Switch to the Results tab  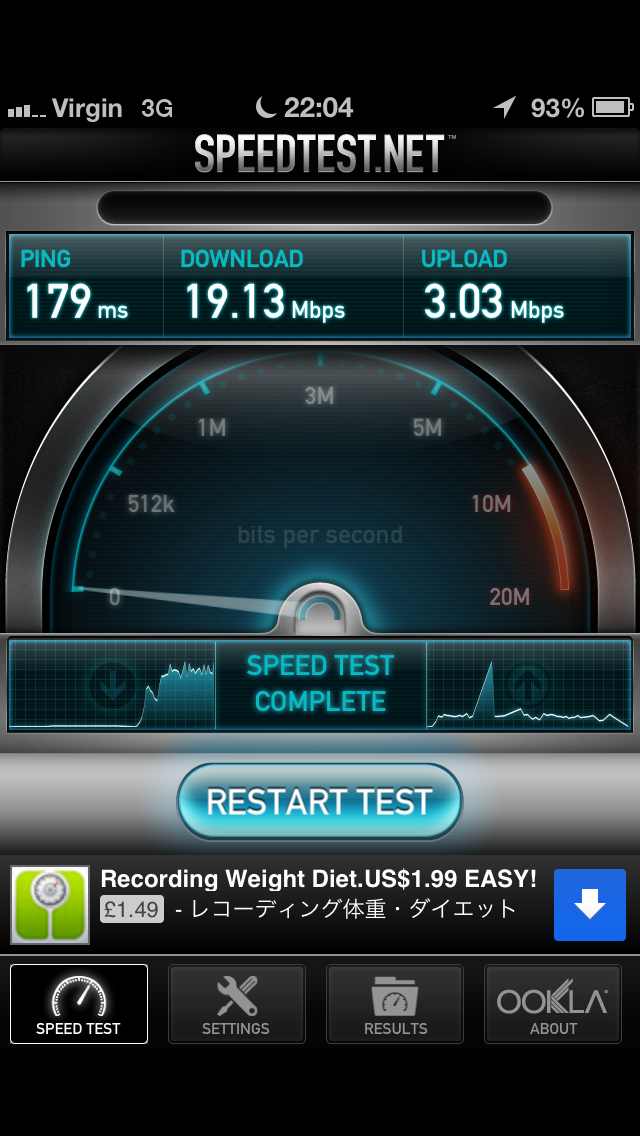pos(395,1004)
